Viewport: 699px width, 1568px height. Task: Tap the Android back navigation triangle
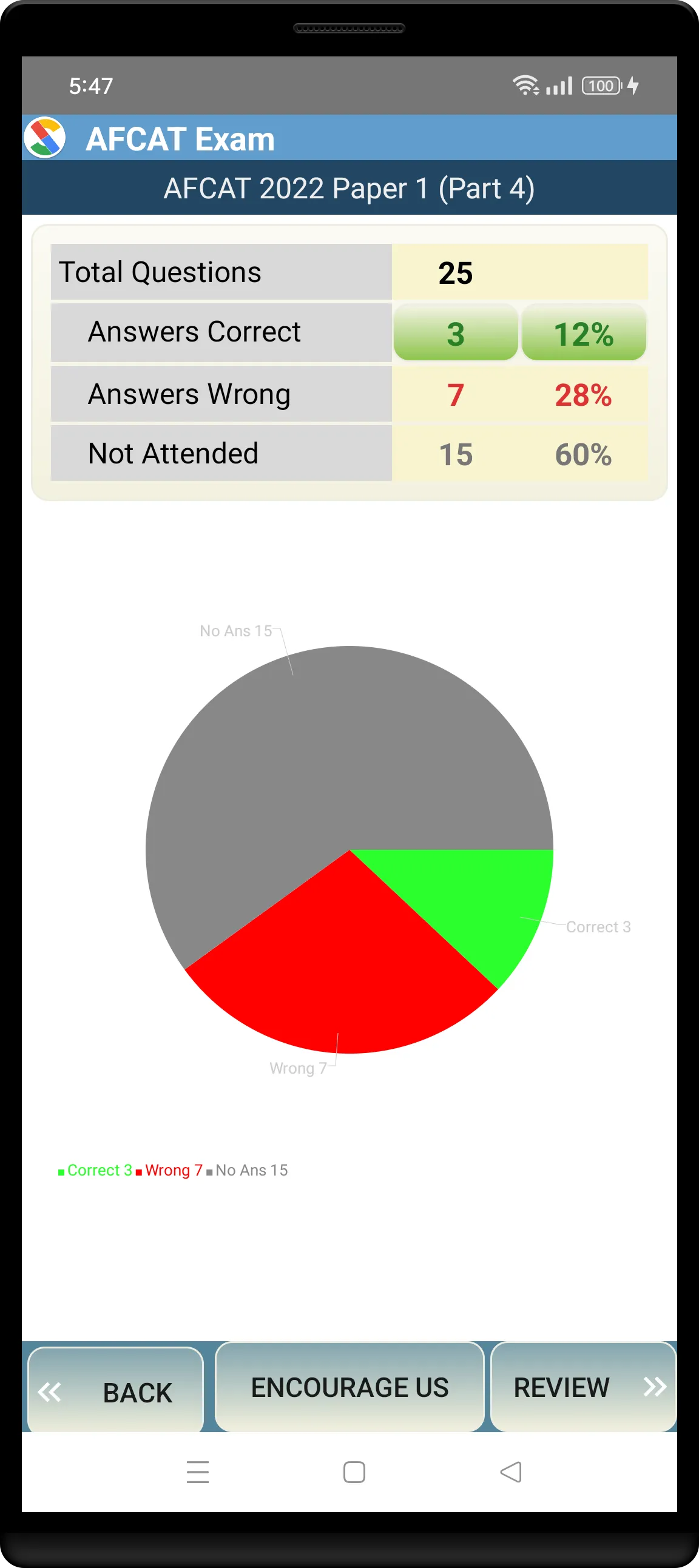[x=510, y=1472]
